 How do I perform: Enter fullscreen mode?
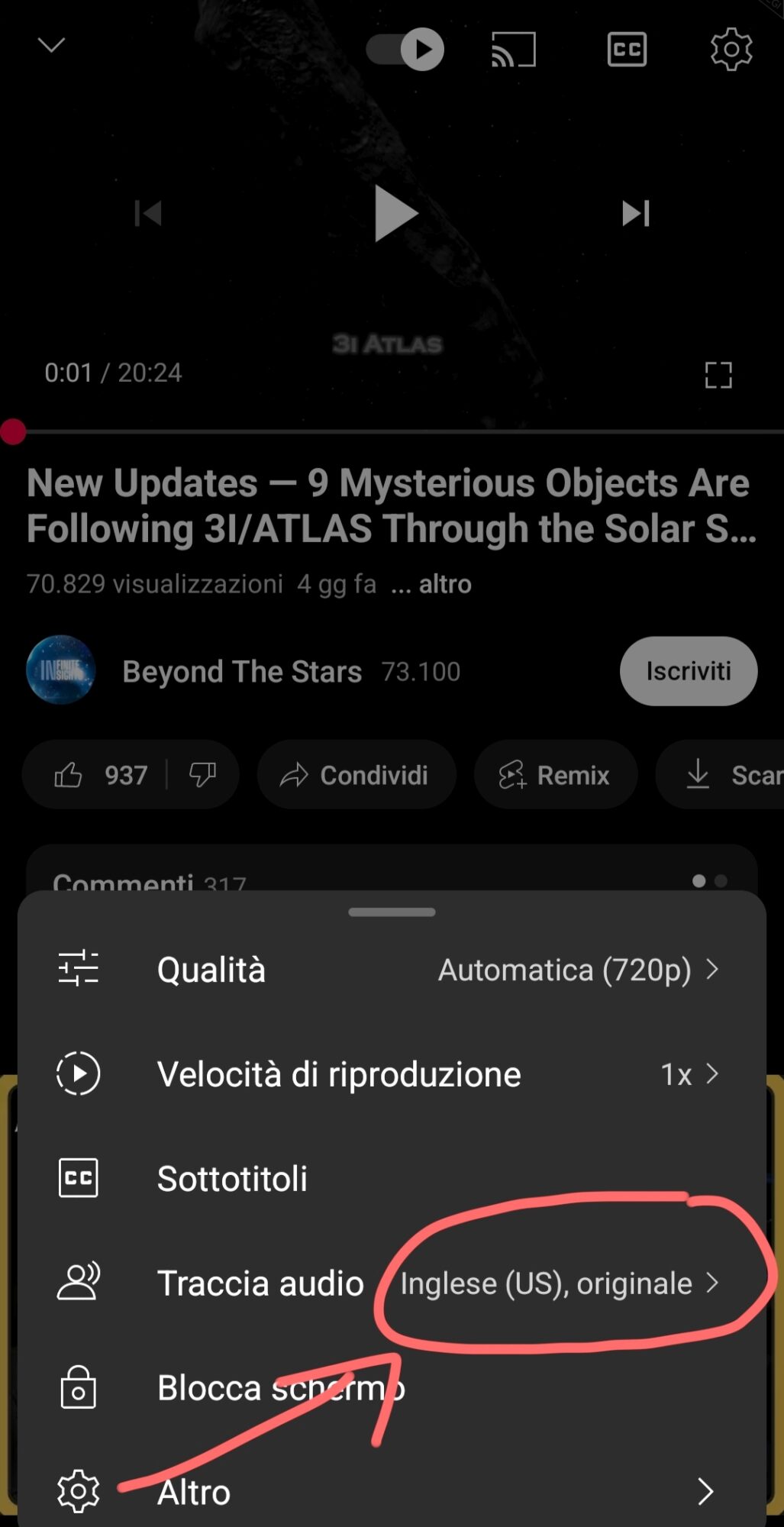point(718,375)
